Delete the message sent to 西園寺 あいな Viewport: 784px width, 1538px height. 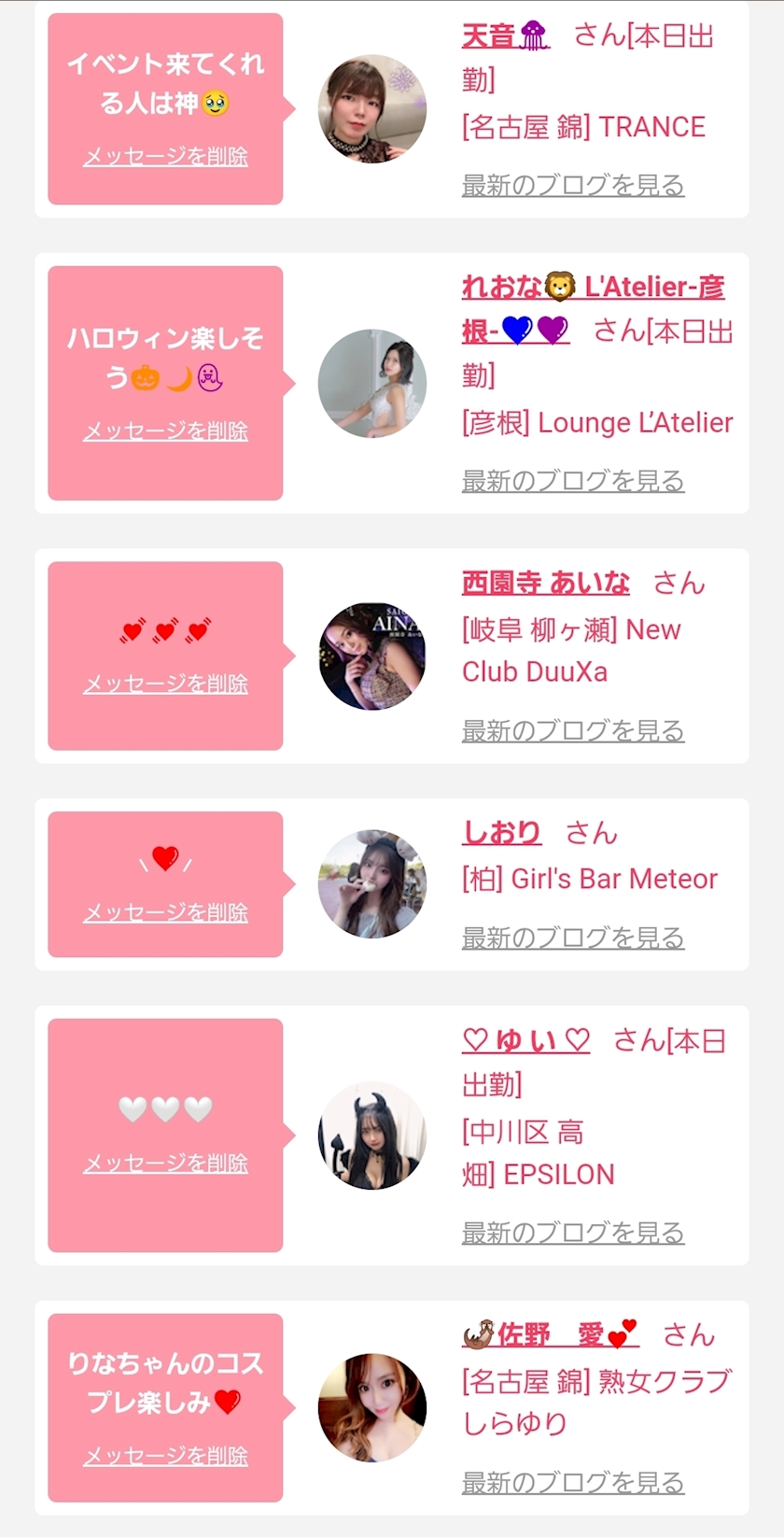(165, 684)
